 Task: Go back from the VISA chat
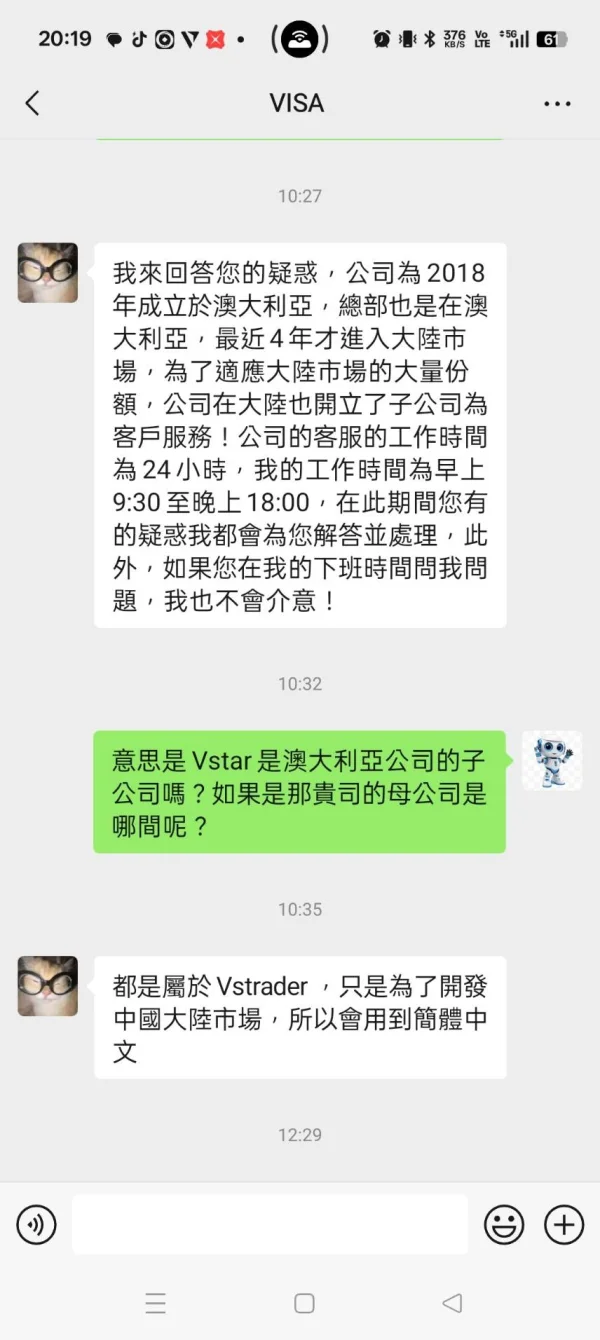point(32,103)
